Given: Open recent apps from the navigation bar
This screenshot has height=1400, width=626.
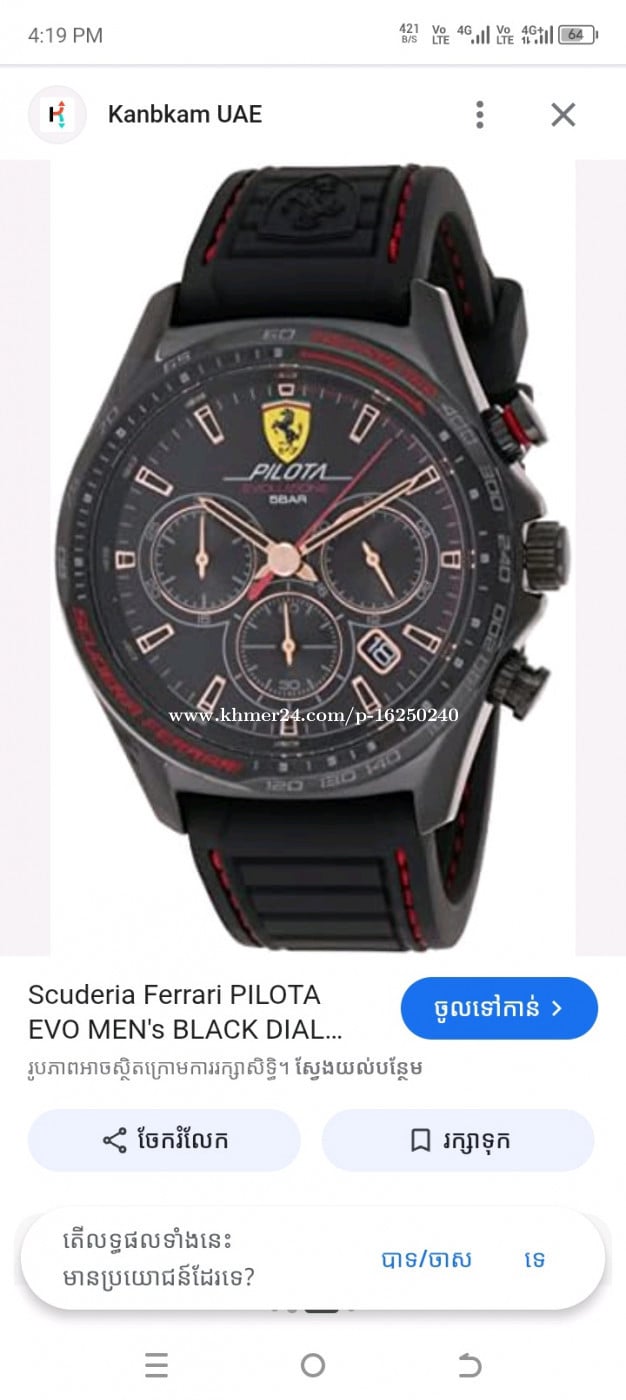Looking at the screenshot, I should pos(156,1365).
